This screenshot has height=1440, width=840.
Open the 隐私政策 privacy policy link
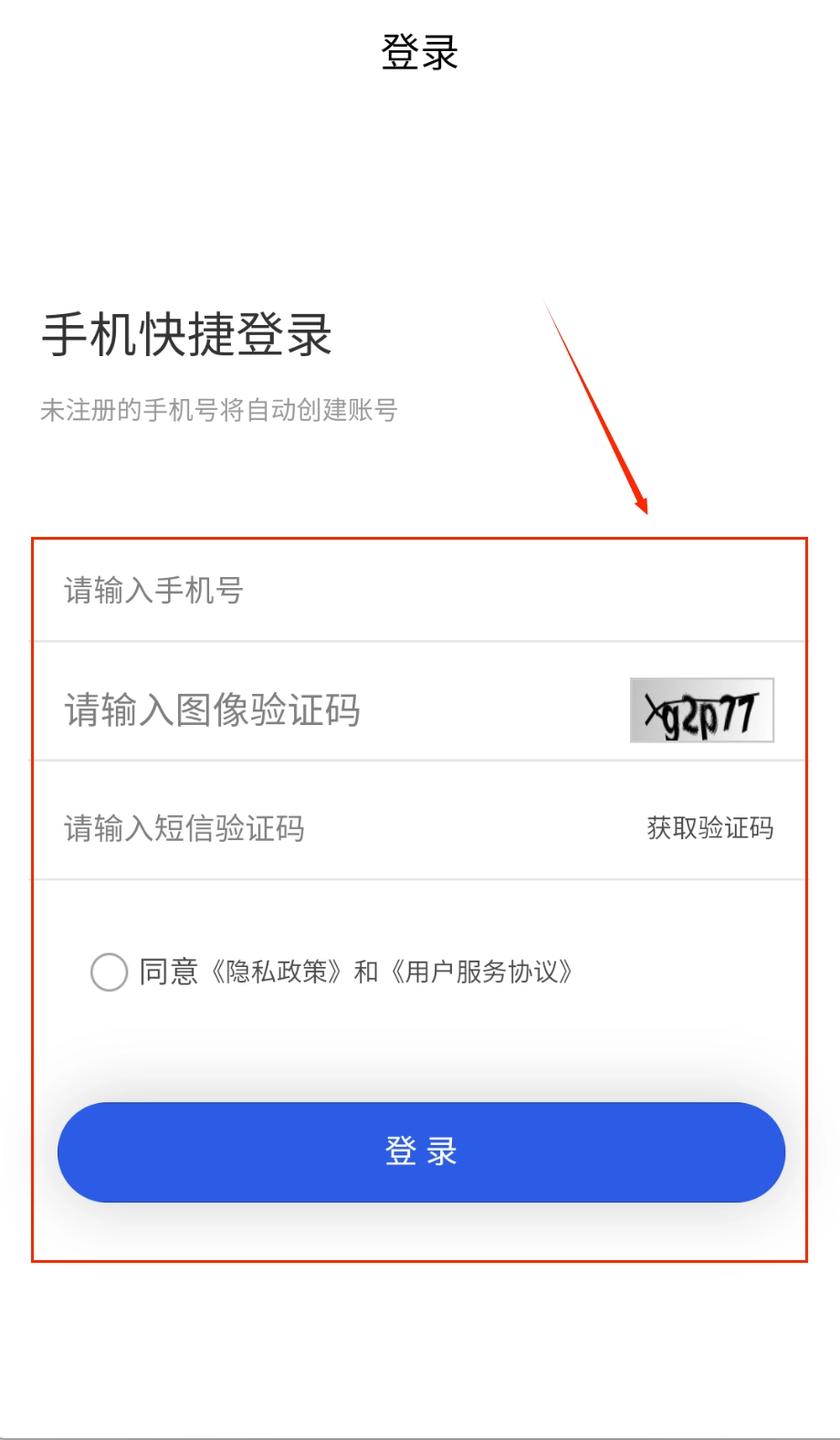pos(278,972)
